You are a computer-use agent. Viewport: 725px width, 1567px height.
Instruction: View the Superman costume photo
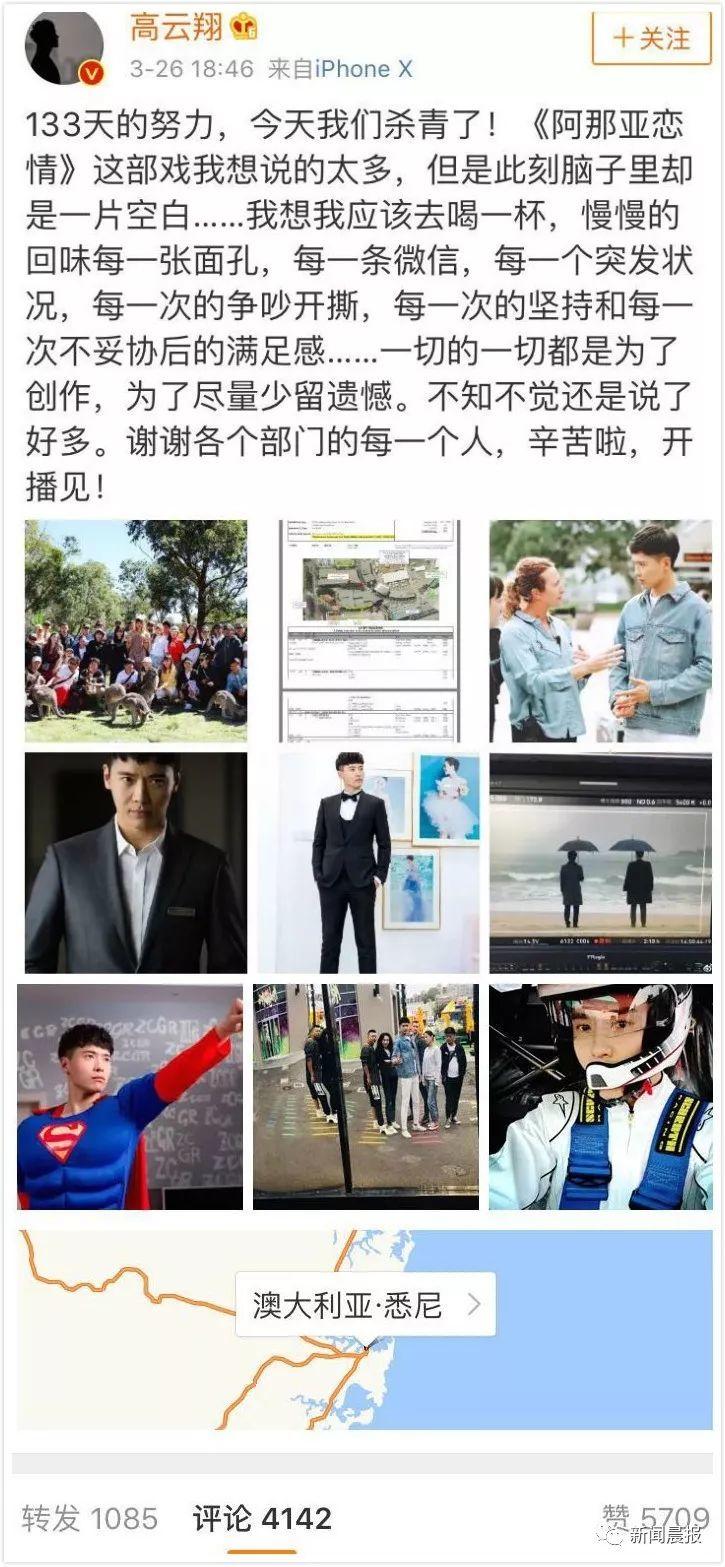[130, 1097]
